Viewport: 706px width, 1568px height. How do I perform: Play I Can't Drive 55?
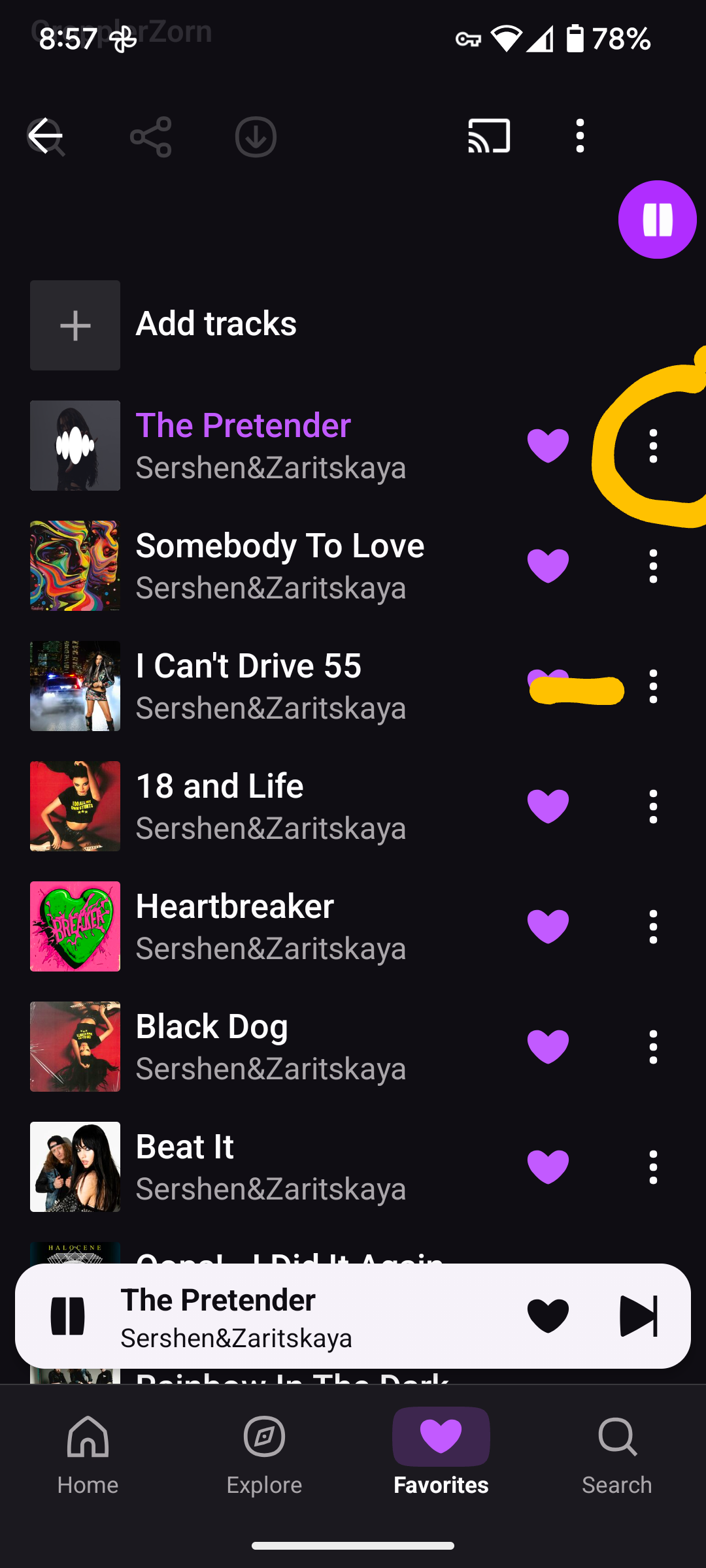click(x=248, y=685)
